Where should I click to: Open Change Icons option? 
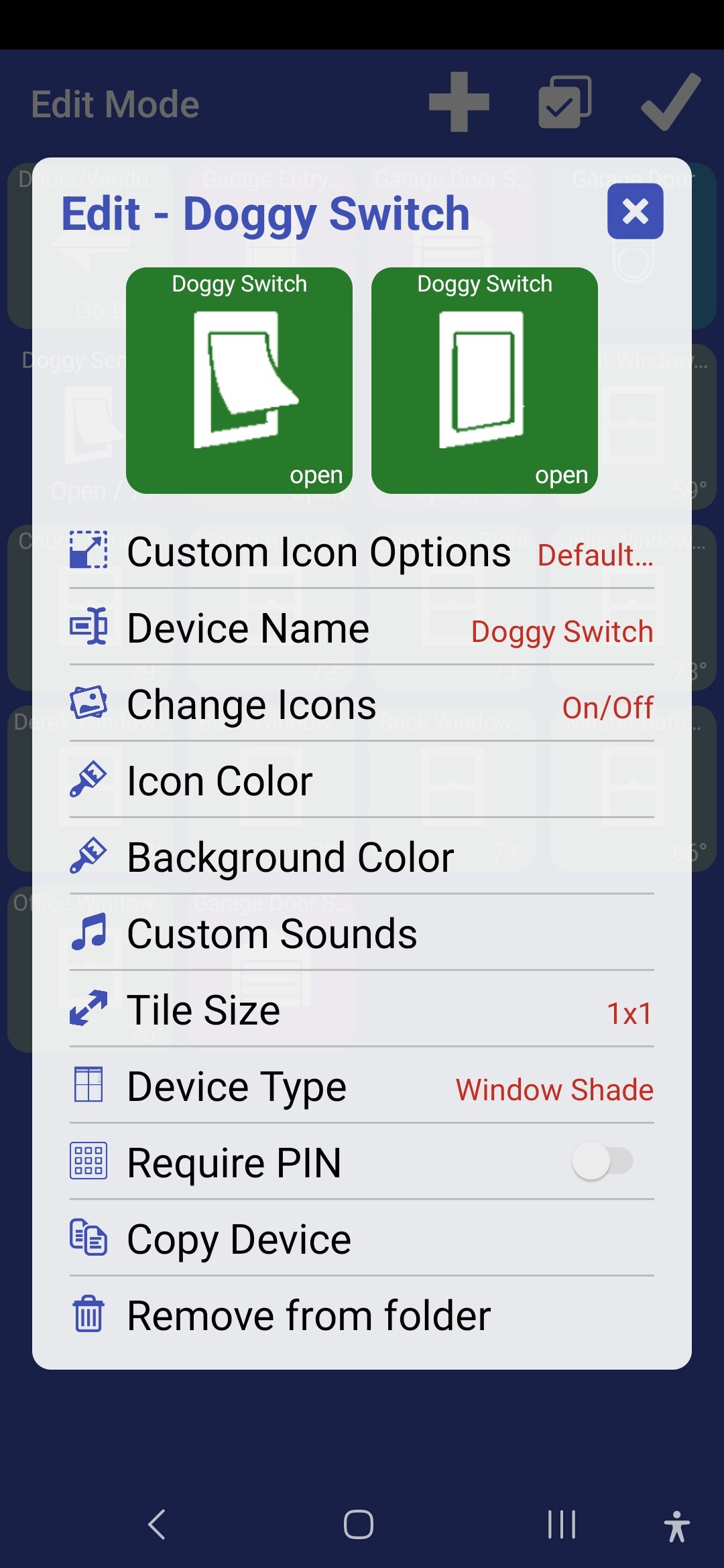coord(362,705)
